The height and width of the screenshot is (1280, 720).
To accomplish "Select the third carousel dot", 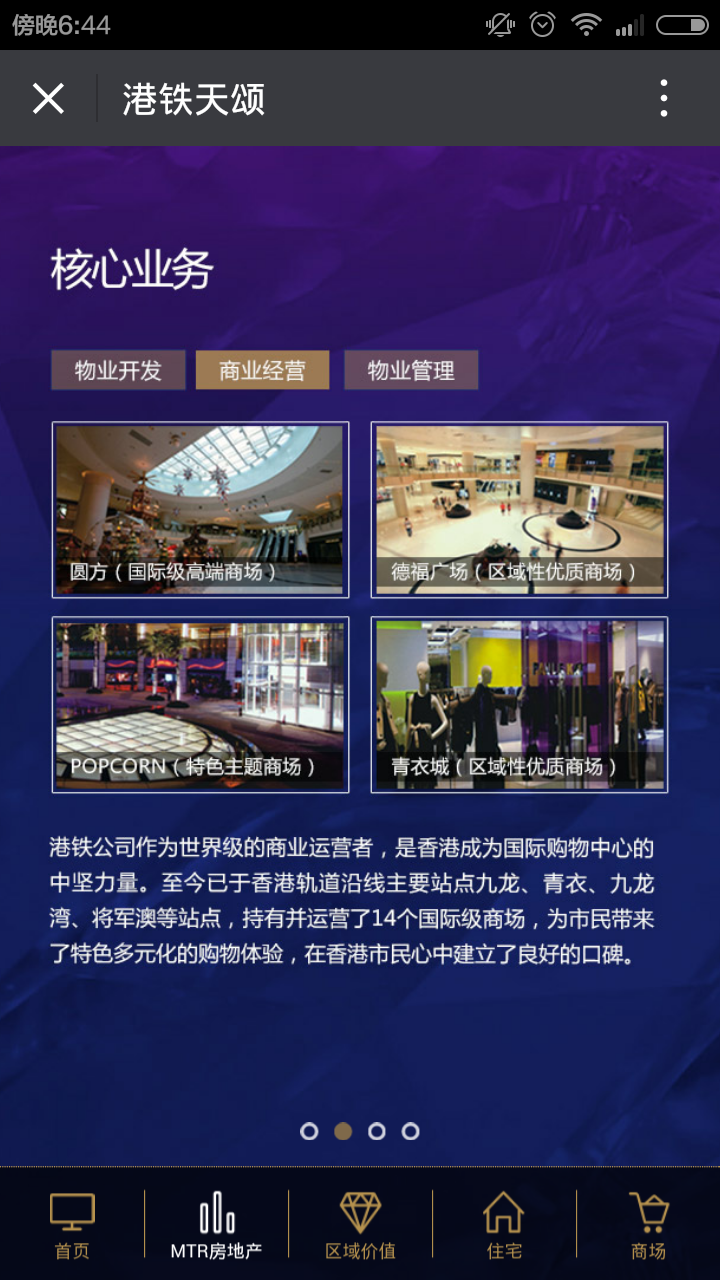I will pos(377,1132).
